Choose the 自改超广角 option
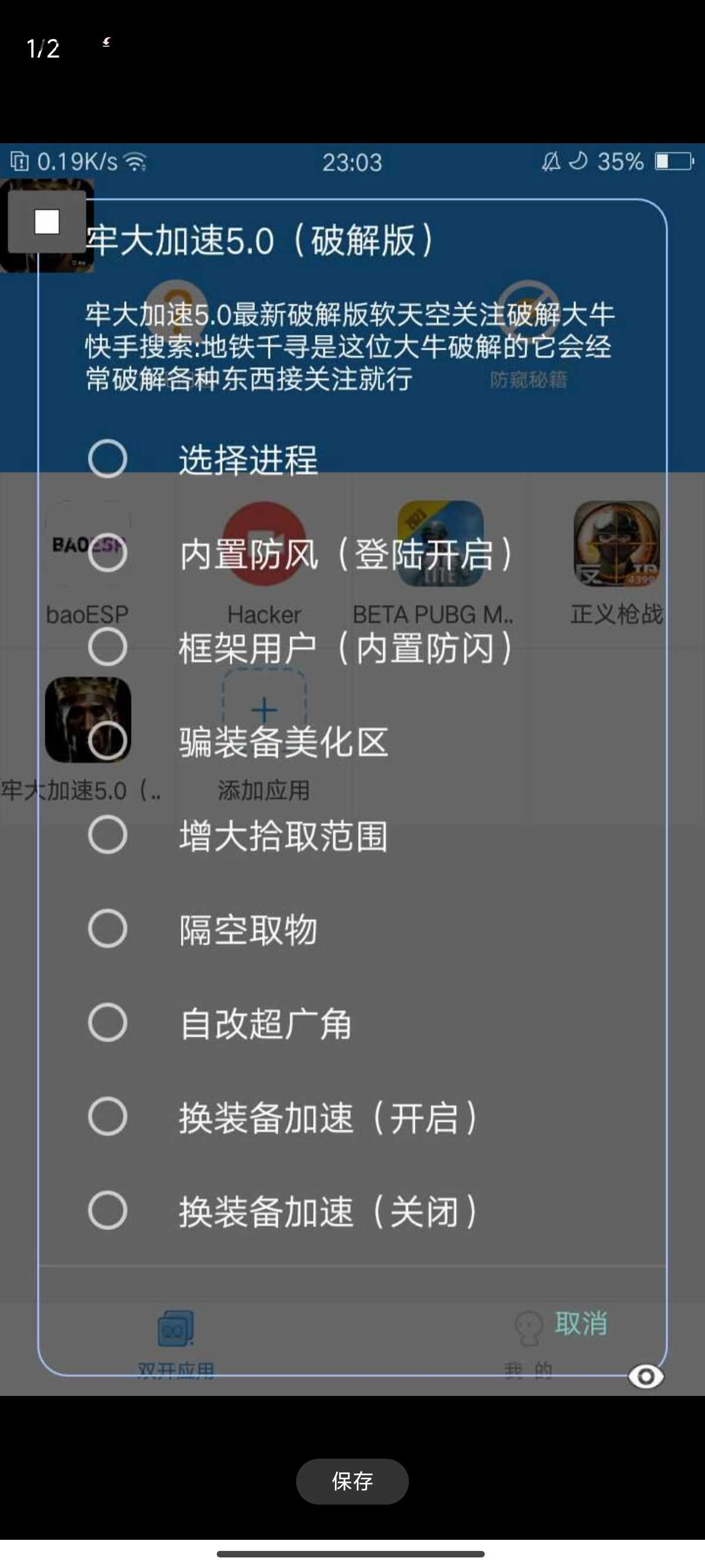The height and width of the screenshot is (1568, 705). [x=352, y=1022]
